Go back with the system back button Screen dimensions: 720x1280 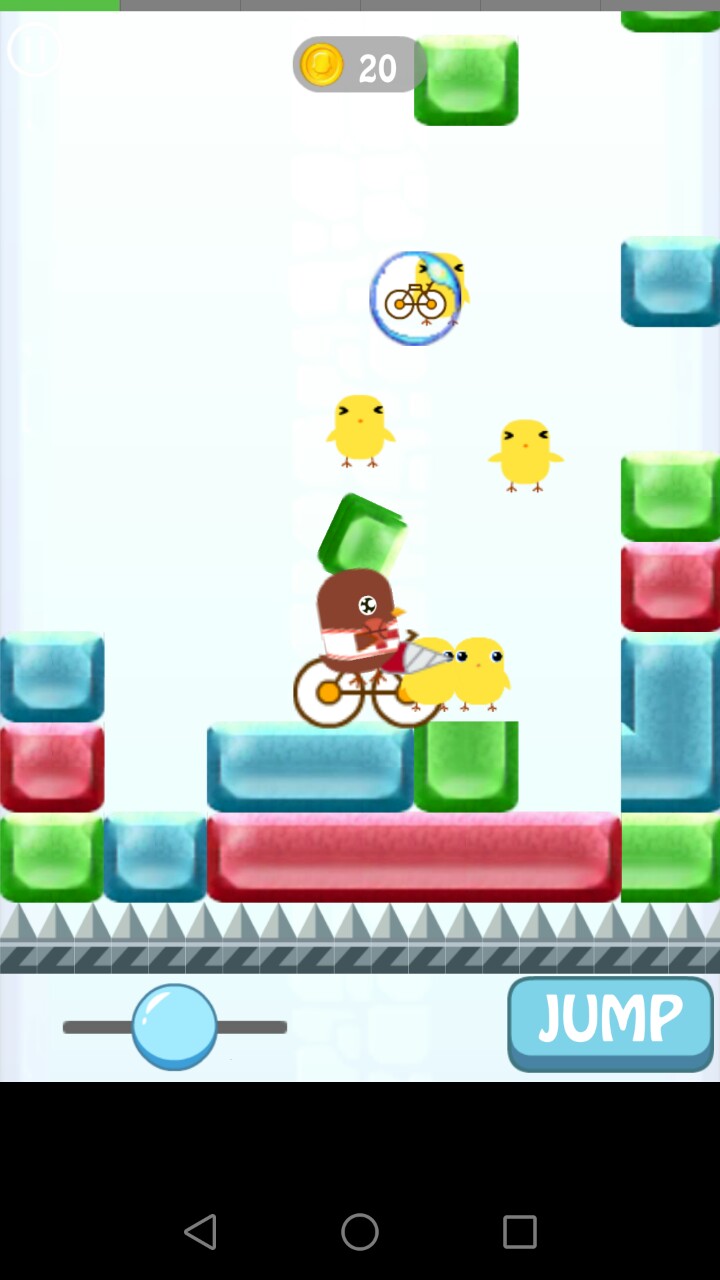coord(201,1232)
